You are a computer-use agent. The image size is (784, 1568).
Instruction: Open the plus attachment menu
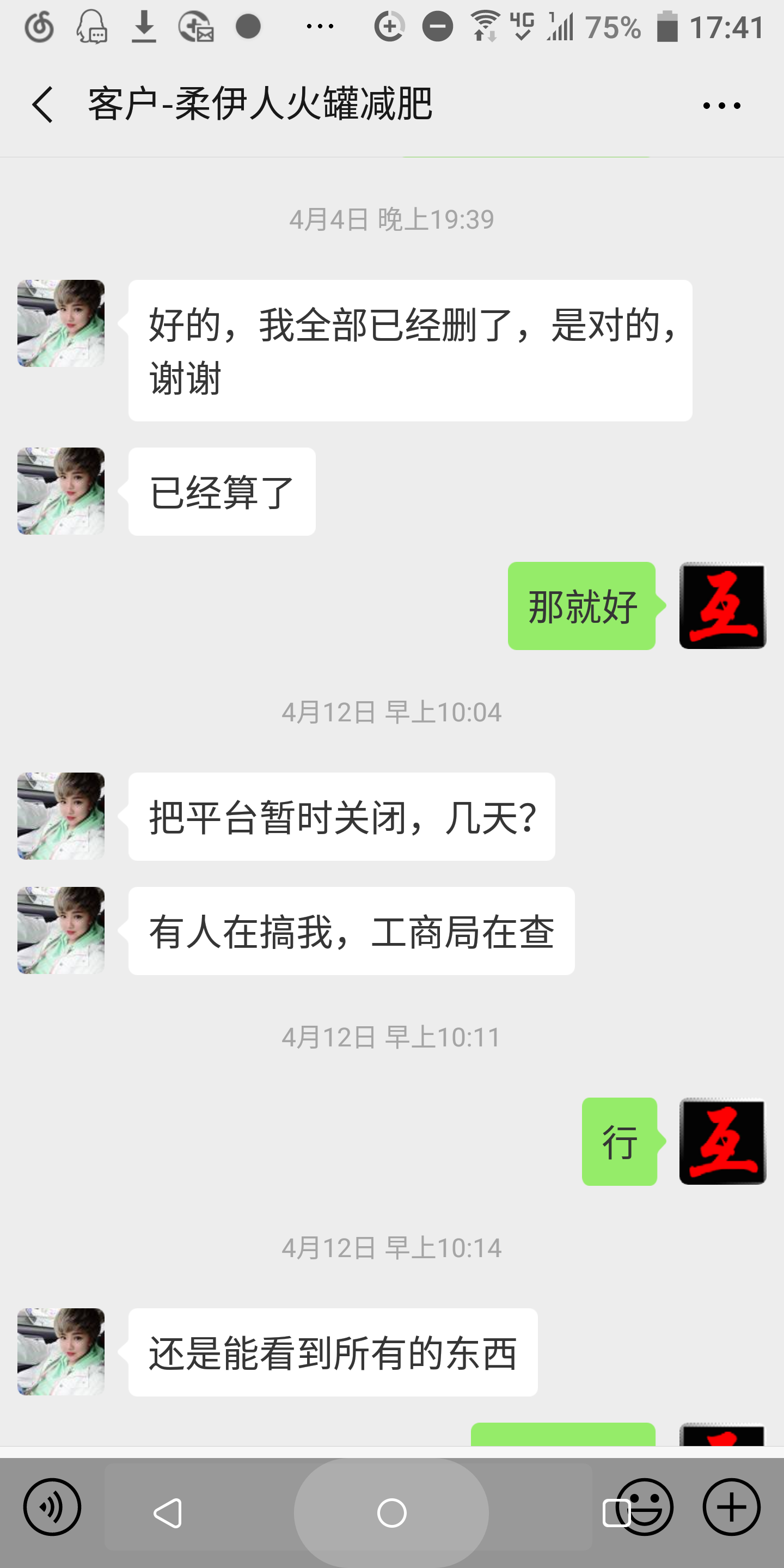tap(731, 1507)
